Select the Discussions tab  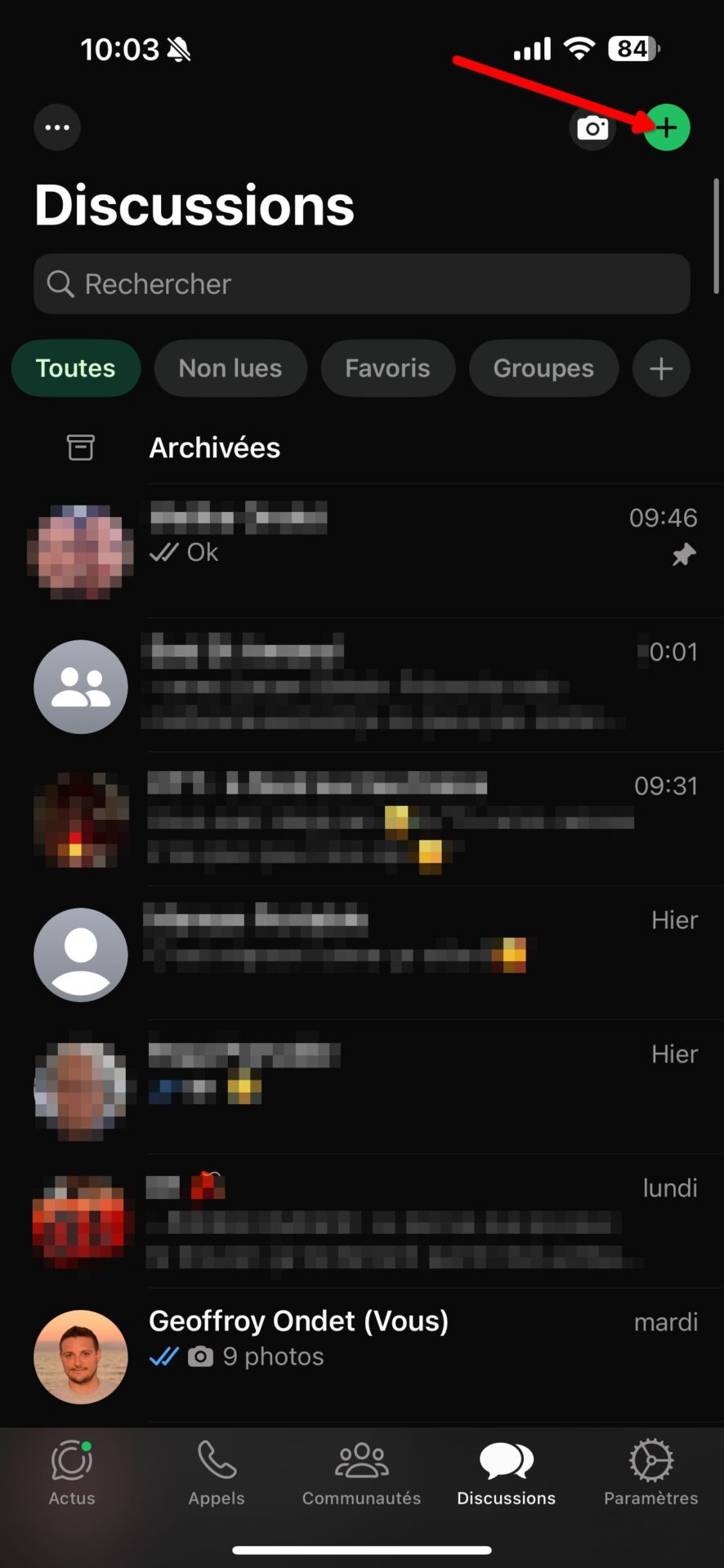pos(507,1473)
